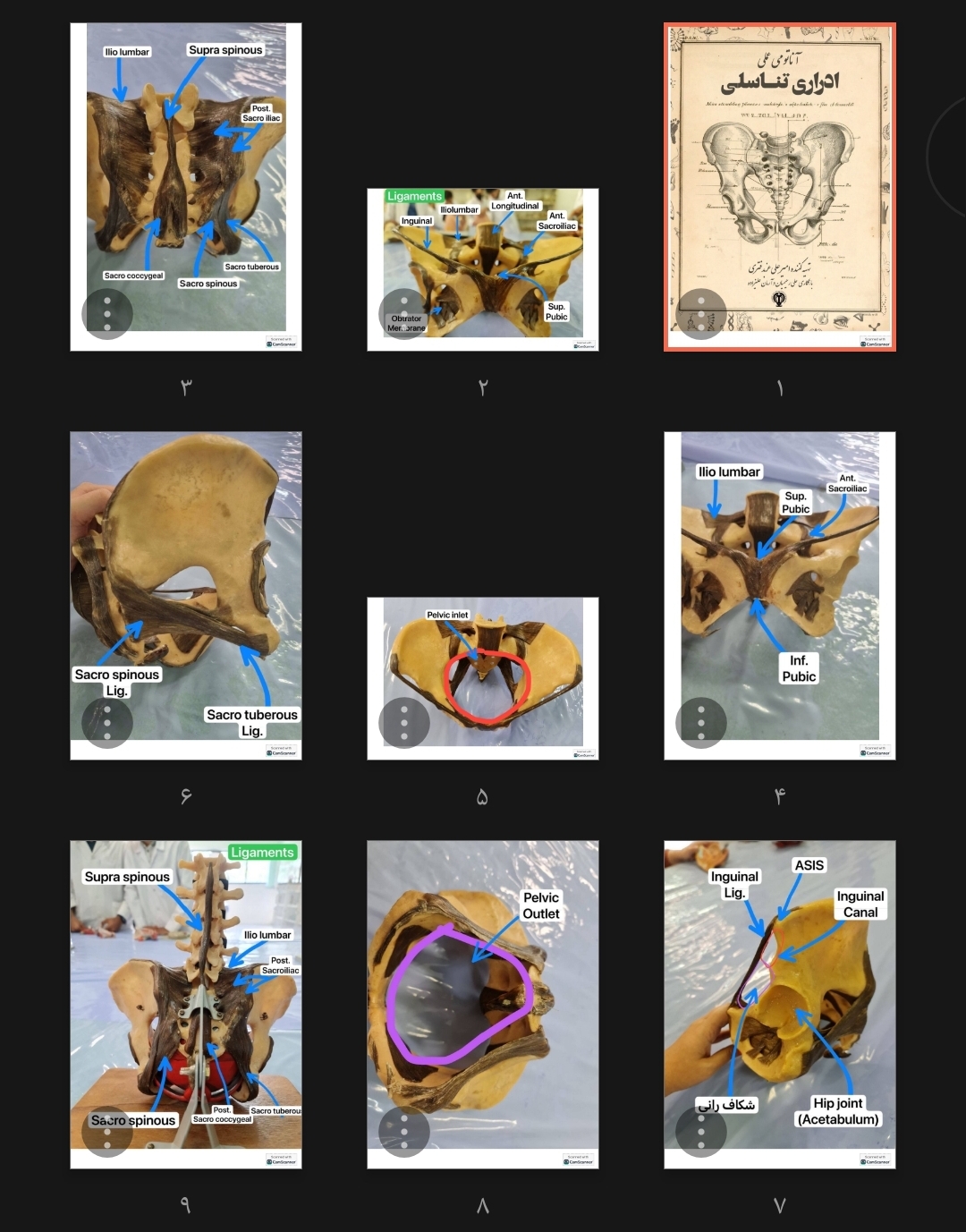The image size is (966, 1232).
Task: Open the three-dot menu on page 8
Action: click(404, 1132)
